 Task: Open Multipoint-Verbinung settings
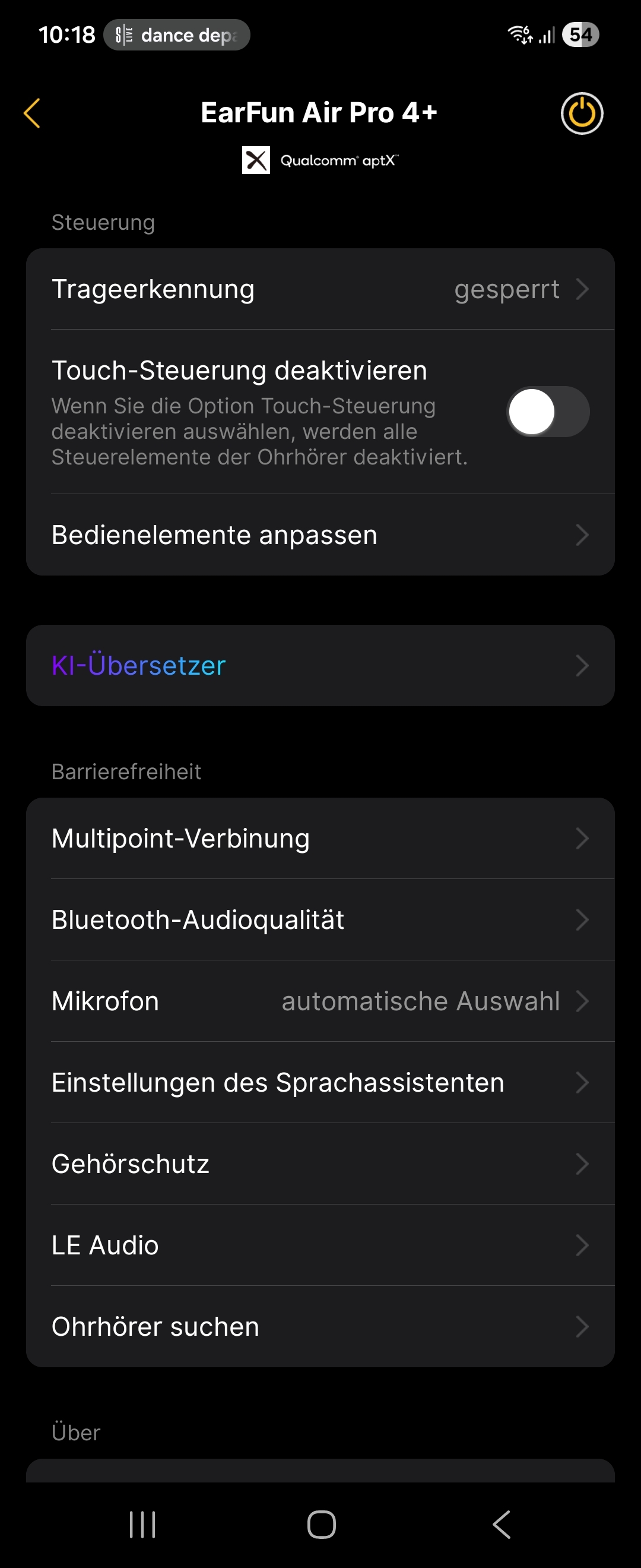[x=320, y=838]
